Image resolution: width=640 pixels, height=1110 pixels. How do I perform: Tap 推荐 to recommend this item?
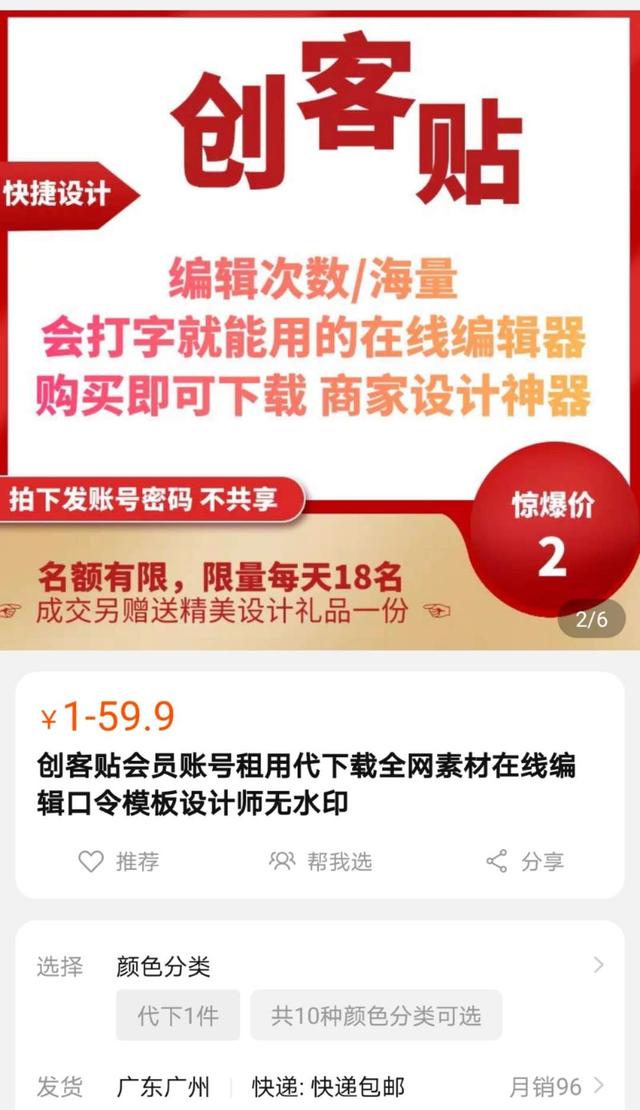(x=119, y=861)
